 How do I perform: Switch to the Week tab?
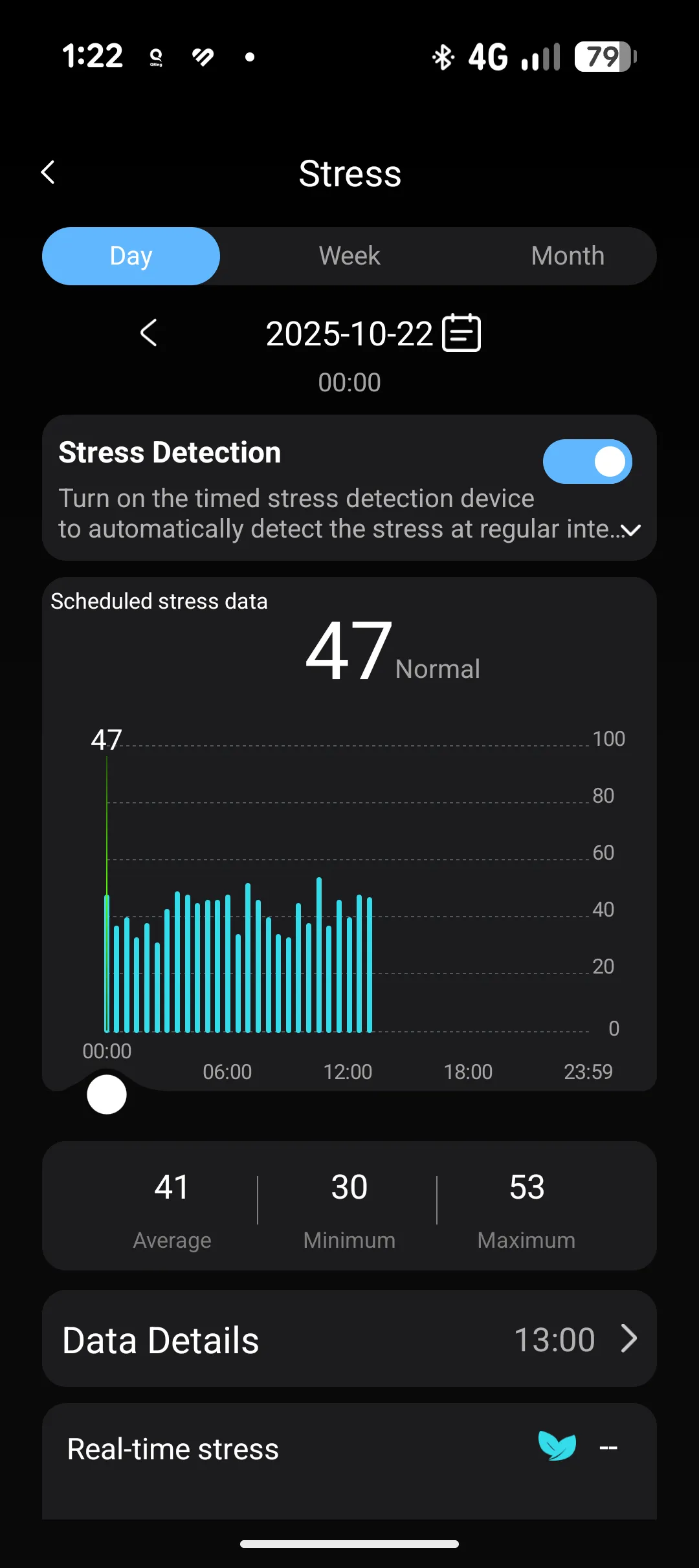point(349,256)
